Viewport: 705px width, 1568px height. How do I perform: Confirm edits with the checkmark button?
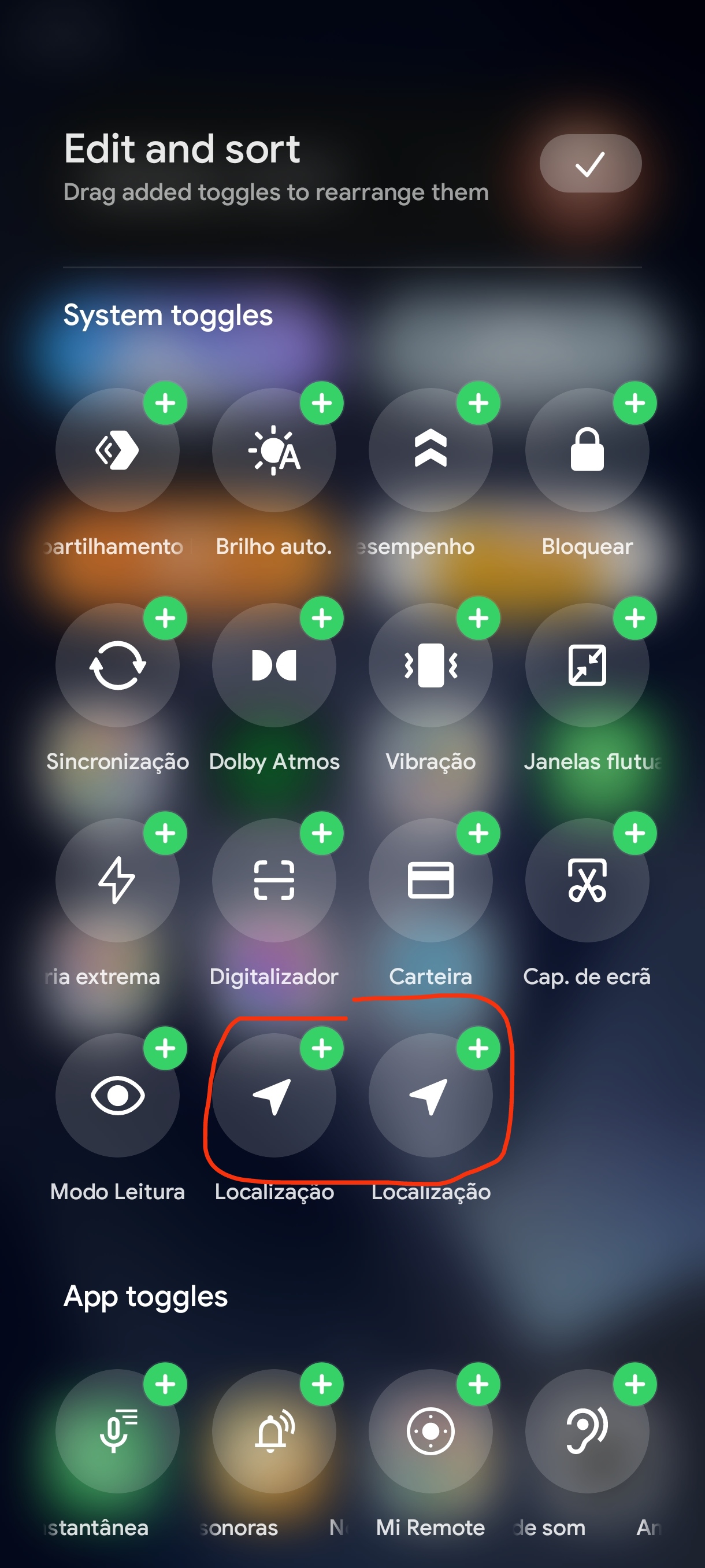[590, 164]
